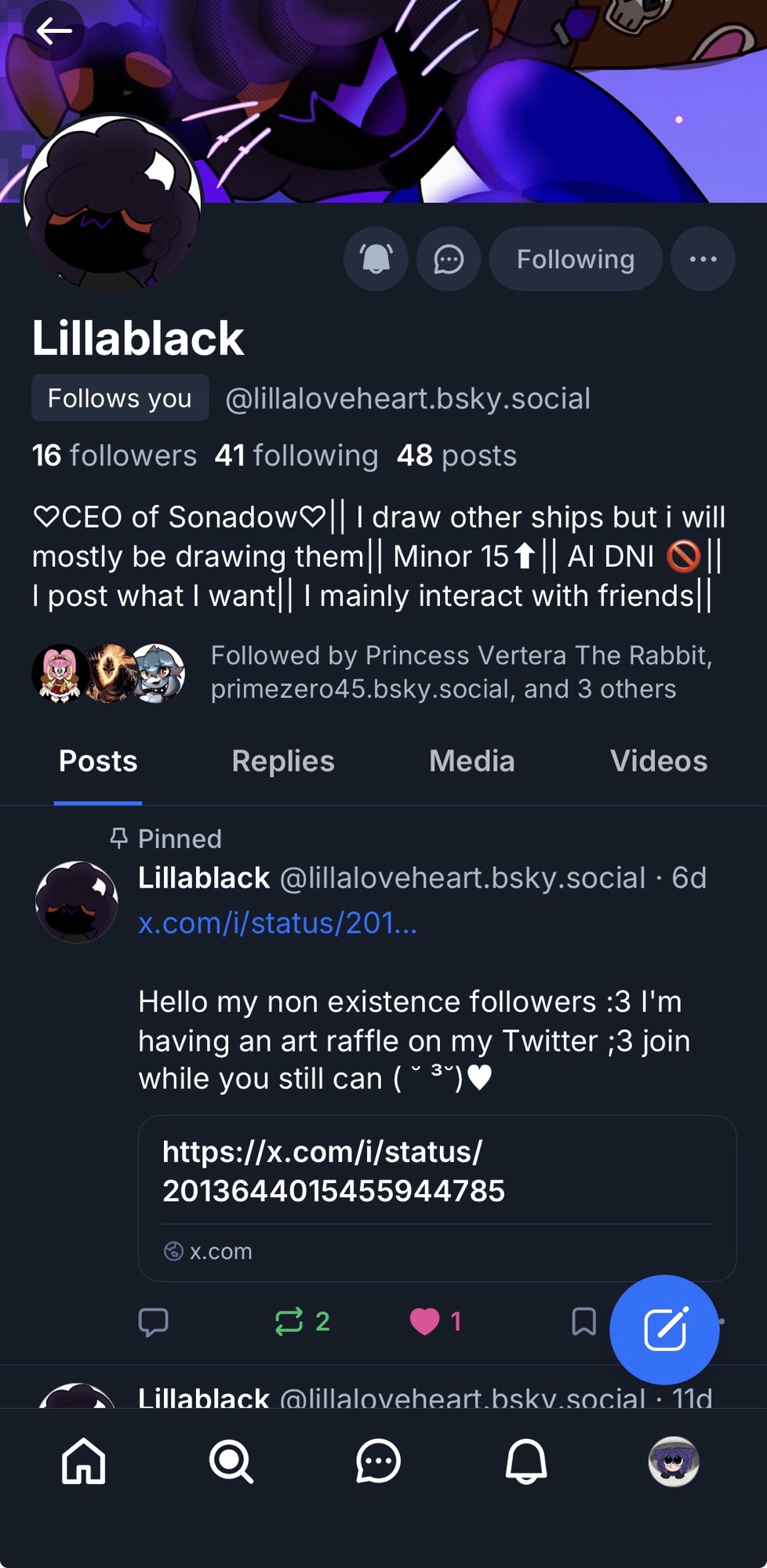This screenshot has height=1568, width=767.
Task: Message Lillablack via the chat bubble icon
Action: click(449, 259)
